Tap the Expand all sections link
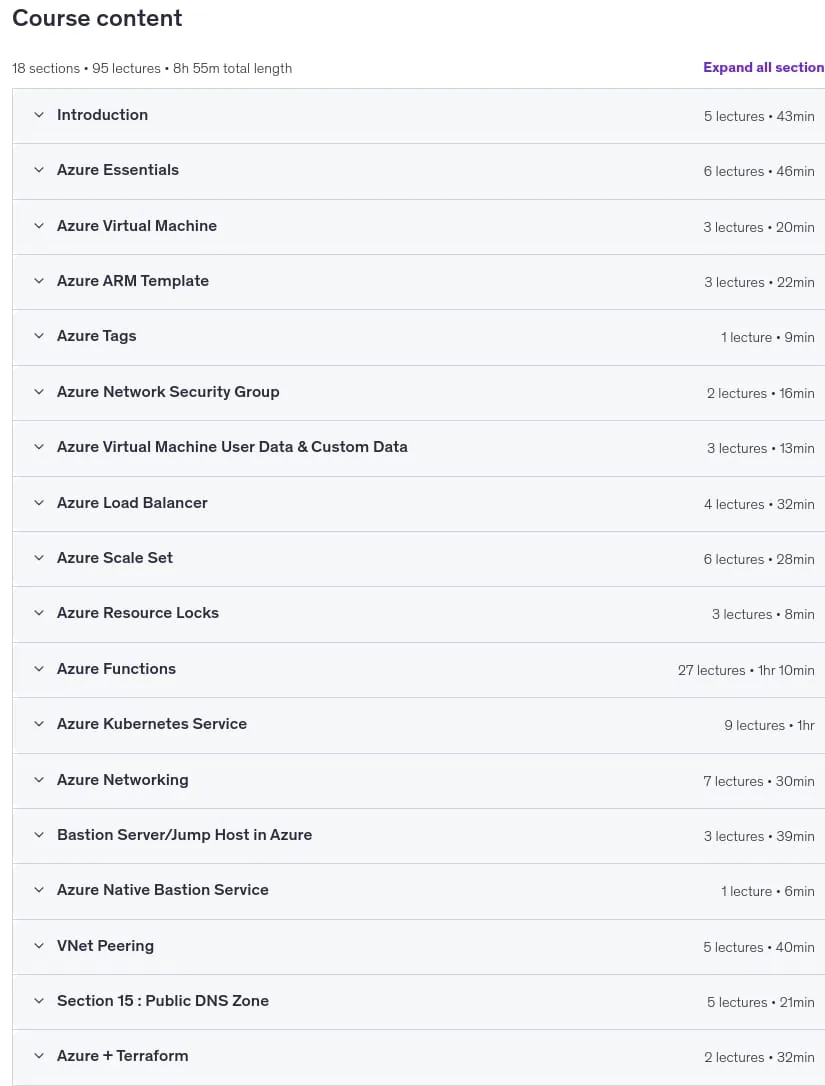Image resolution: width=825 pixels, height=1086 pixels. coord(763,67)
